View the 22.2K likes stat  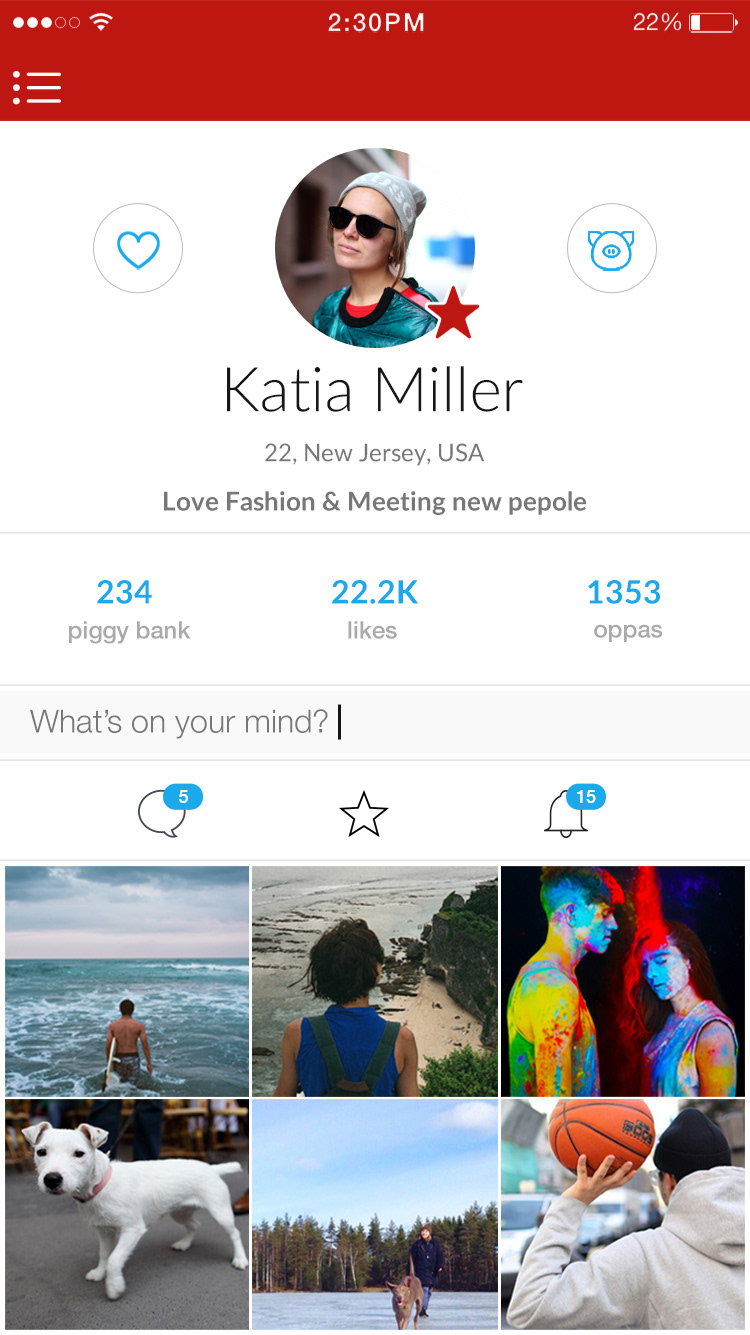pyautogui.click(x=374, y=608)
